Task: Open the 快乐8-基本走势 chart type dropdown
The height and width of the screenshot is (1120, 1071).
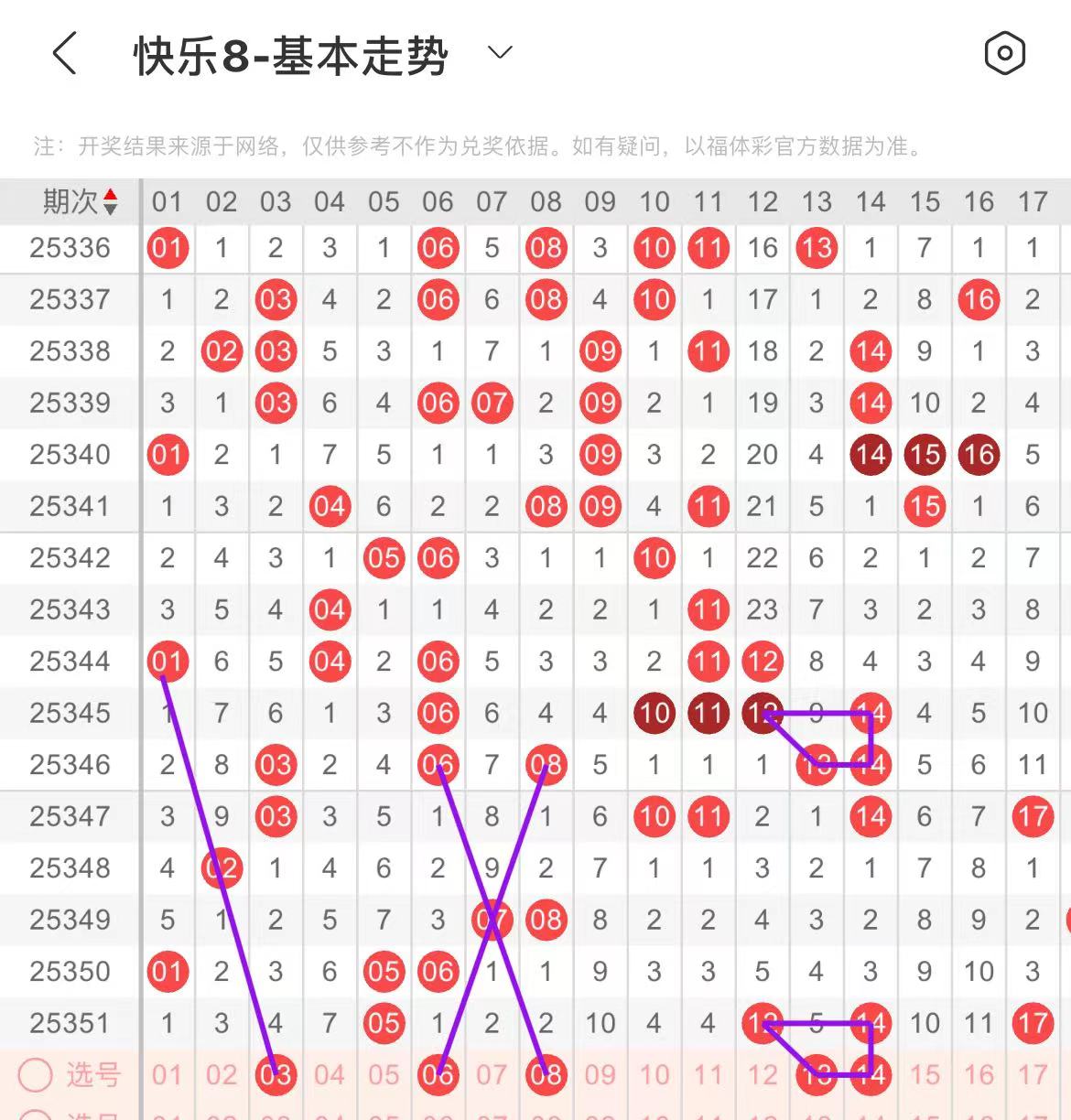Action: 500,53
